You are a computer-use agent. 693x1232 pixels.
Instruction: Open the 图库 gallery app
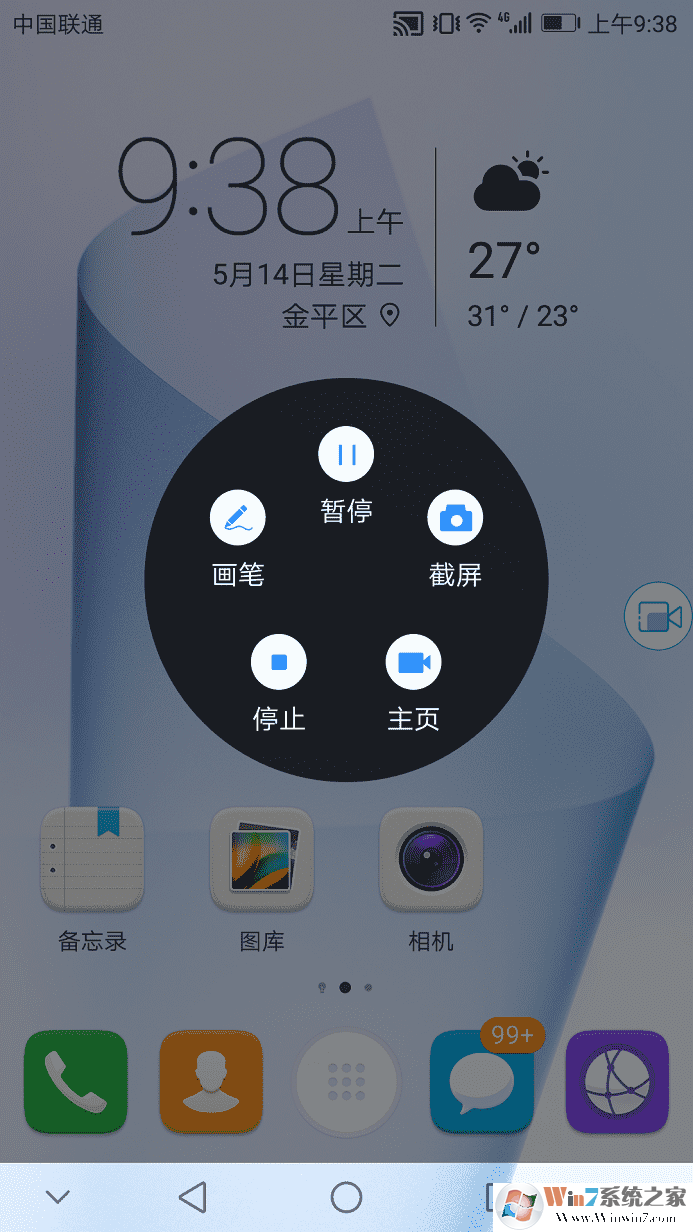(262, 860)
